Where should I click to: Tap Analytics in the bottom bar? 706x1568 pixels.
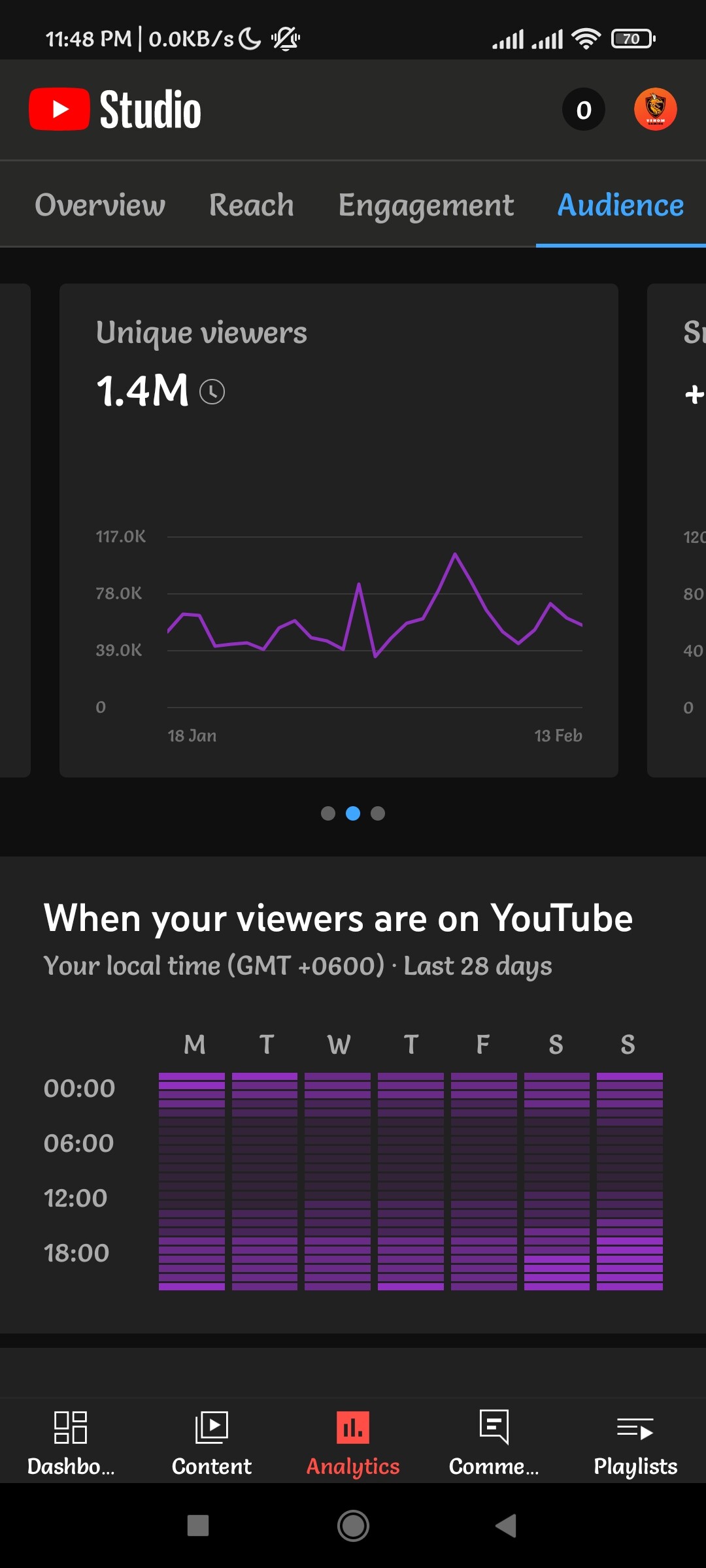tap(353, 1443)
